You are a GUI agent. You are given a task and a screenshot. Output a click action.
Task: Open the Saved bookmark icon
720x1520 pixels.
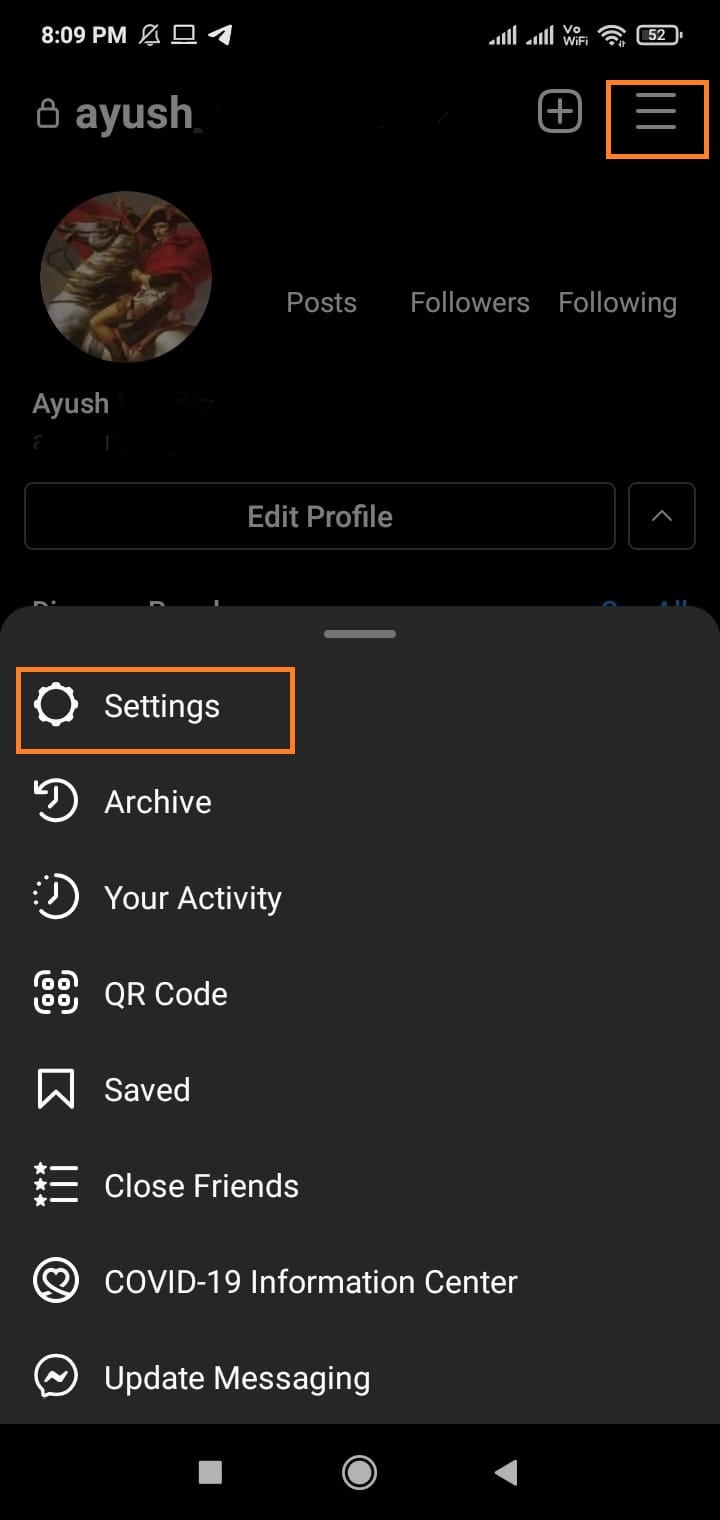point(55,1089)
